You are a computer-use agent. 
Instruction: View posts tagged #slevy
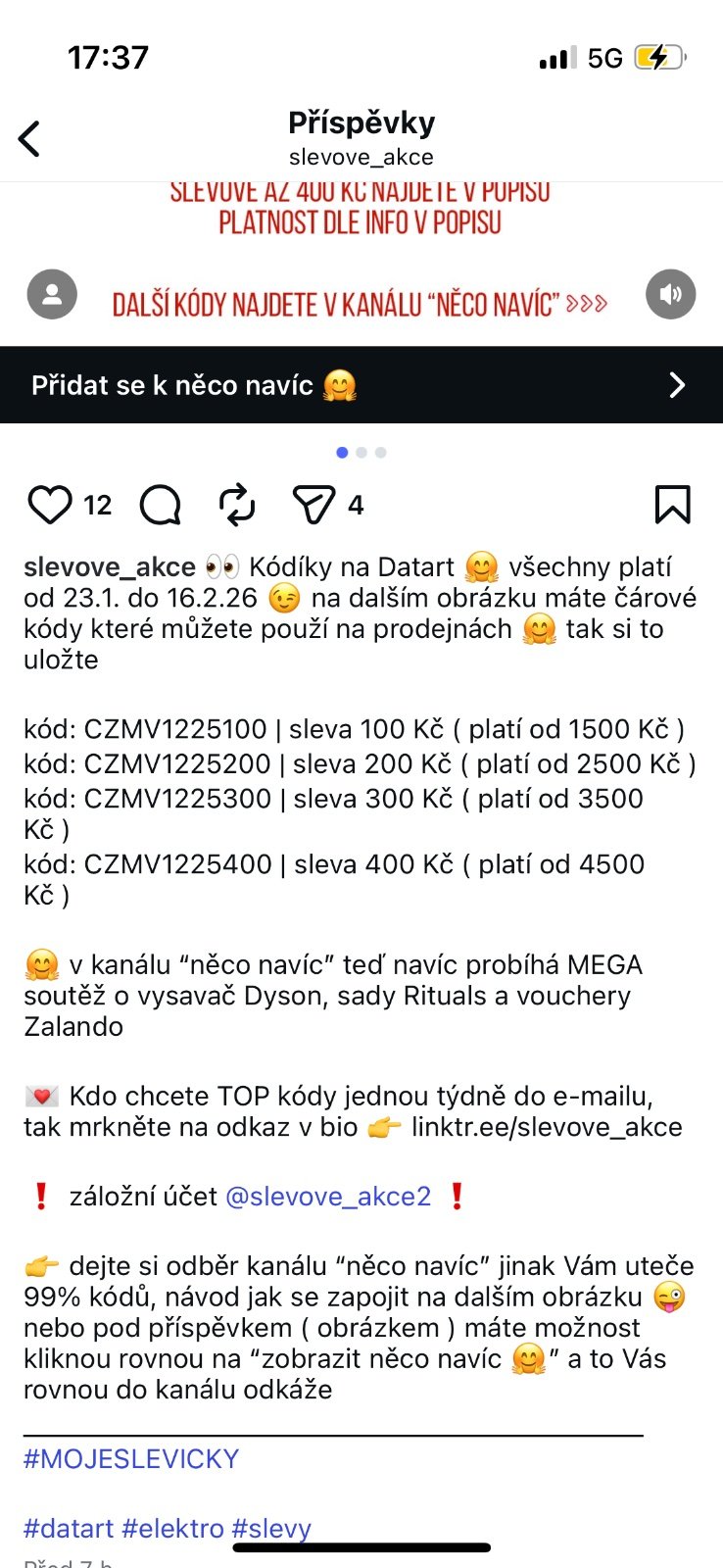[271, 1529]
